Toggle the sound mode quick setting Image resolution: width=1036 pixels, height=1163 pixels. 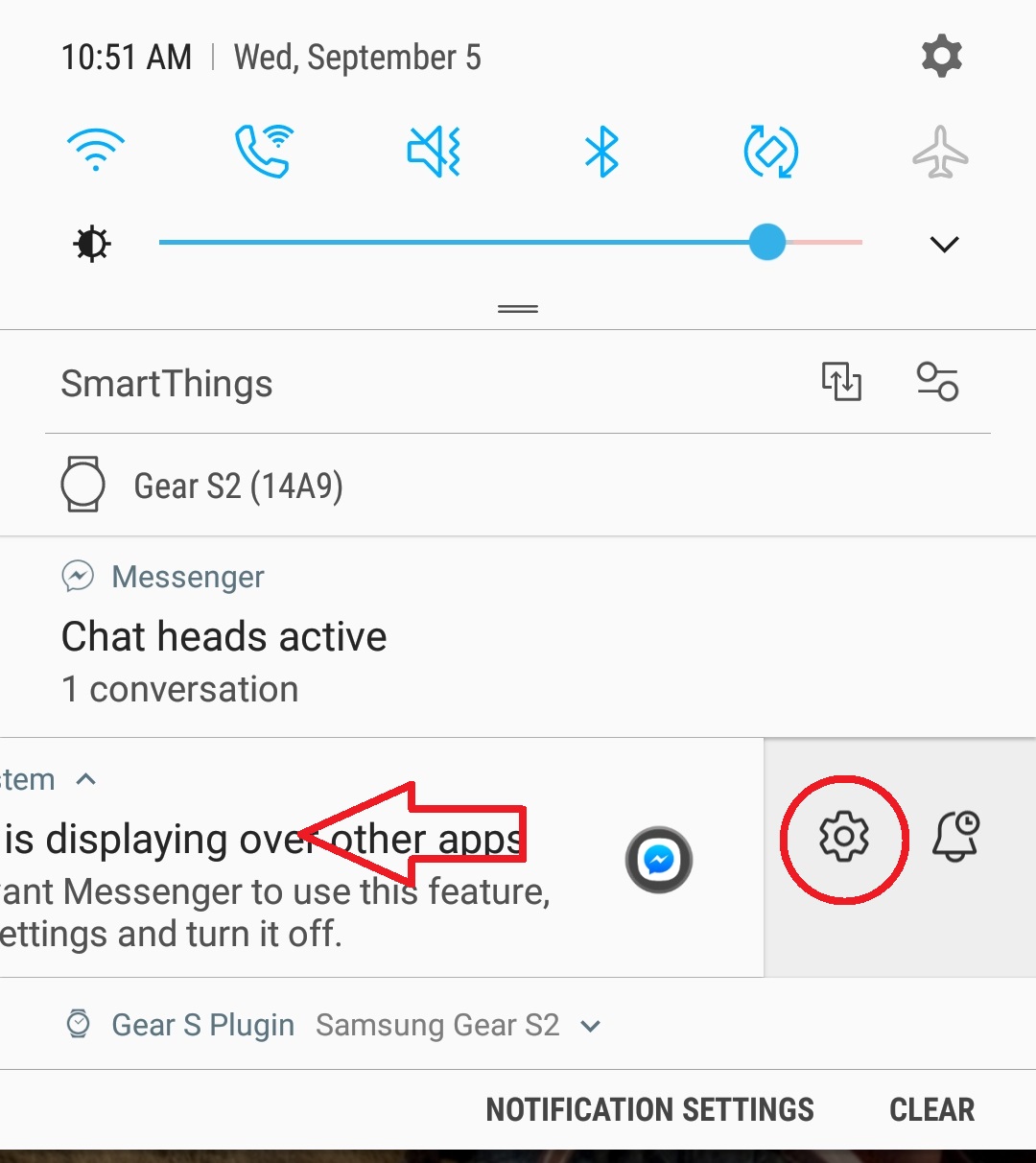[434, 152]
